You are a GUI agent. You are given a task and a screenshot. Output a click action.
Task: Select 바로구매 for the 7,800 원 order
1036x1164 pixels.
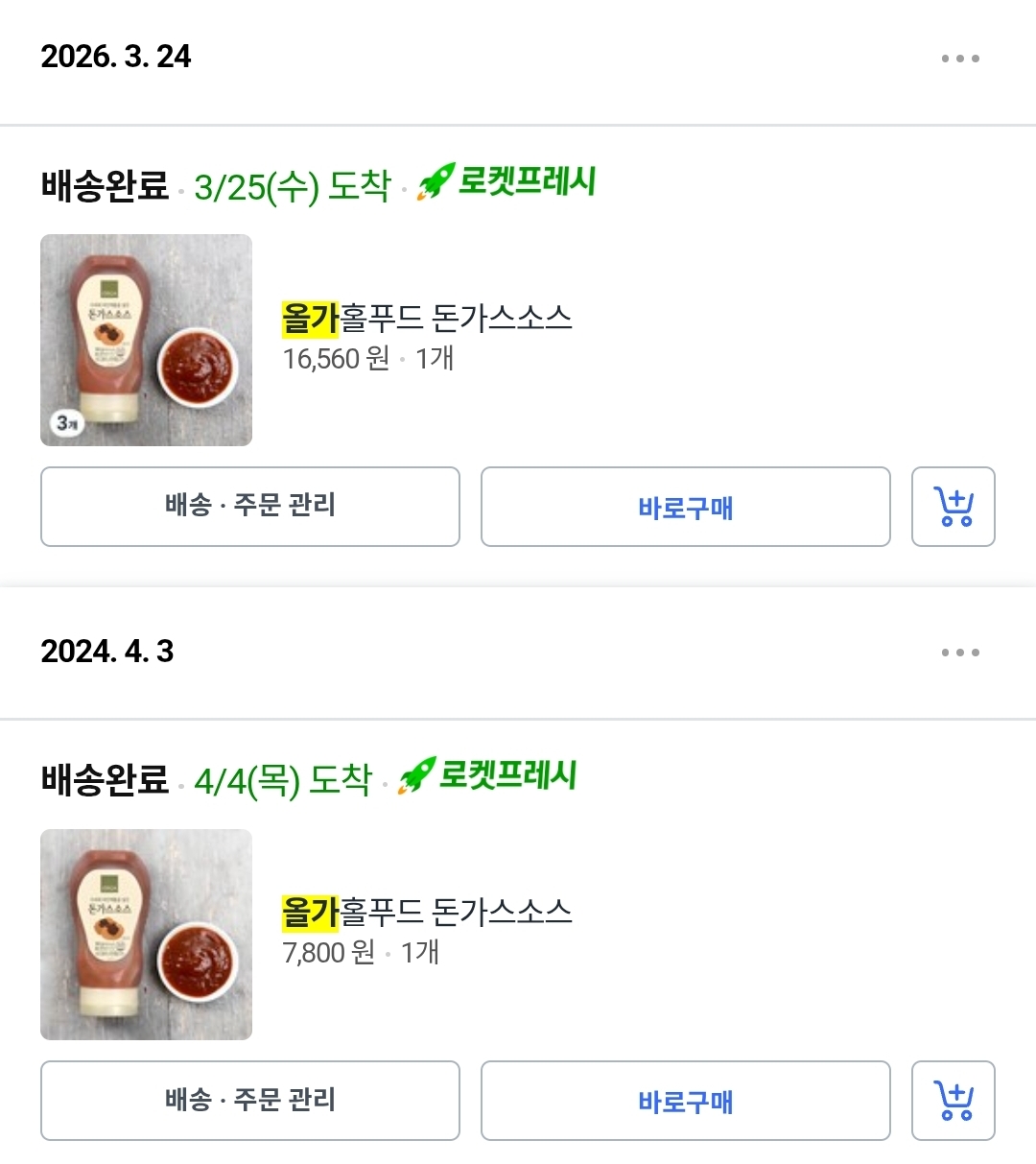(x=685, y=1101)
